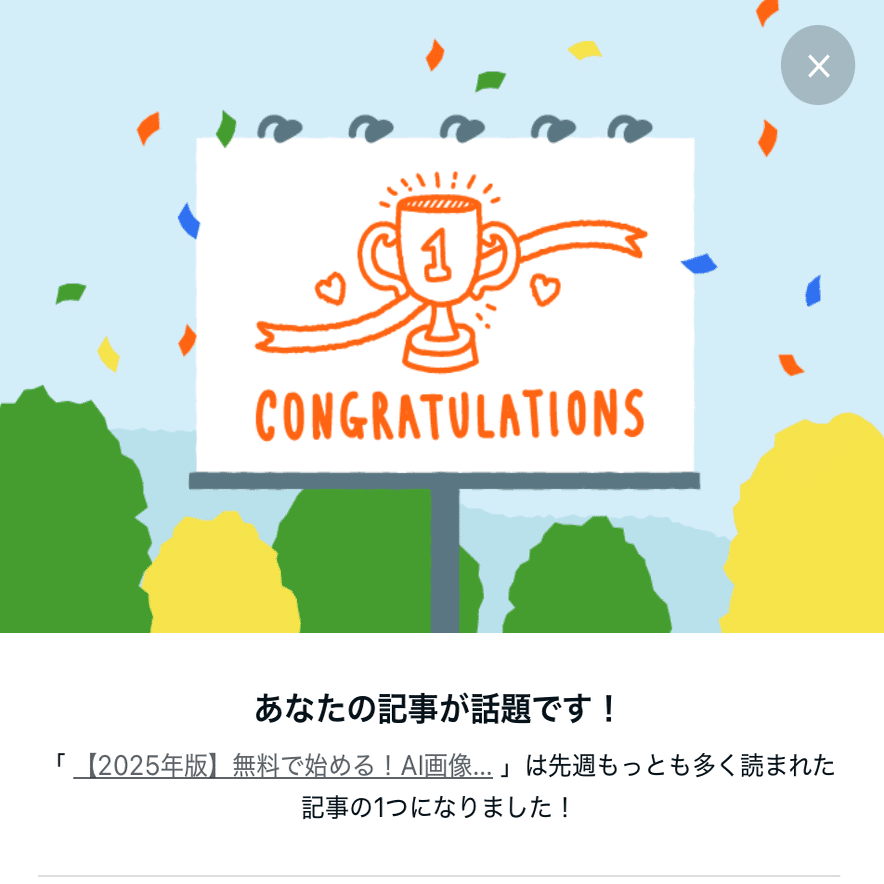Dismiss the congratulations popup
The image size is (884, 884).
[818, 66]
